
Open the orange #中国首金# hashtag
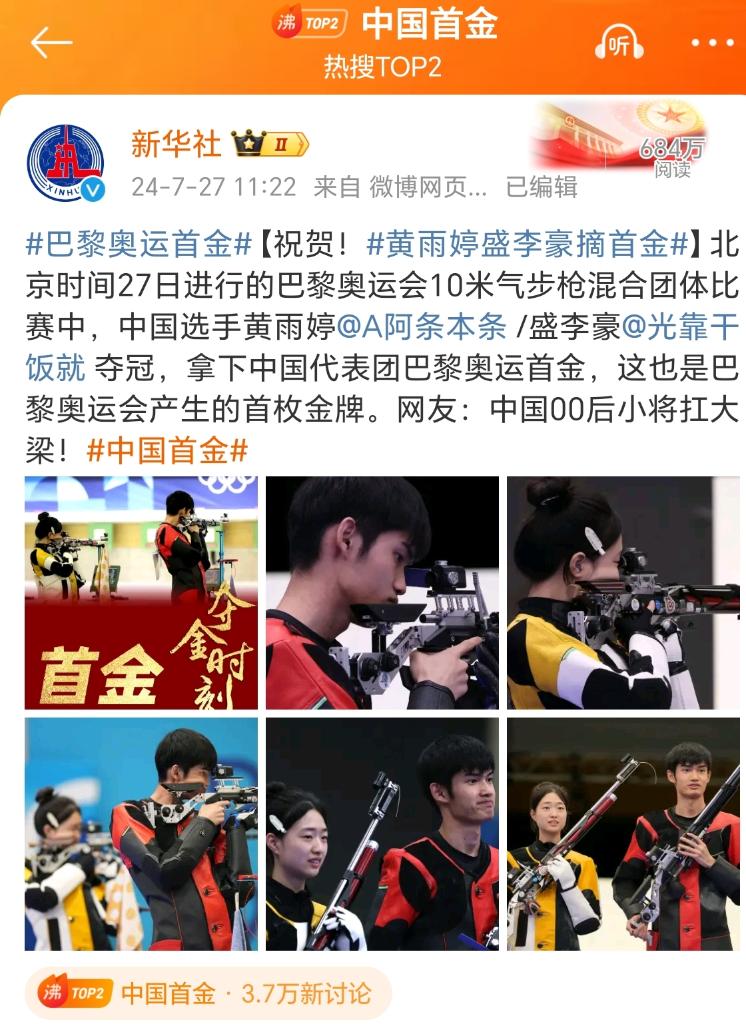pyautogui.click(x=167, y=450)
